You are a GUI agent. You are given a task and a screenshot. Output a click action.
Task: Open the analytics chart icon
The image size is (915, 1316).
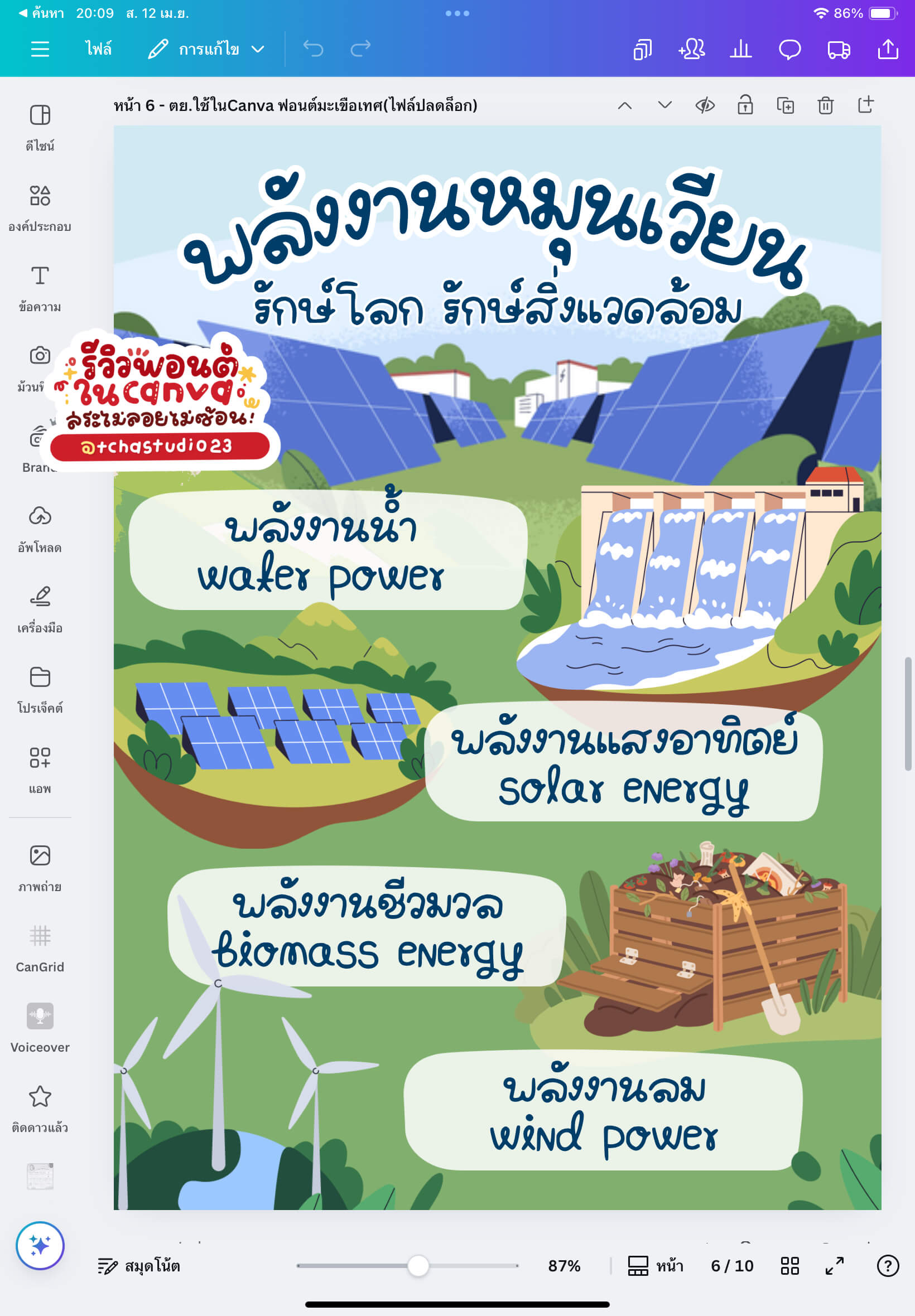coord(740,49)
